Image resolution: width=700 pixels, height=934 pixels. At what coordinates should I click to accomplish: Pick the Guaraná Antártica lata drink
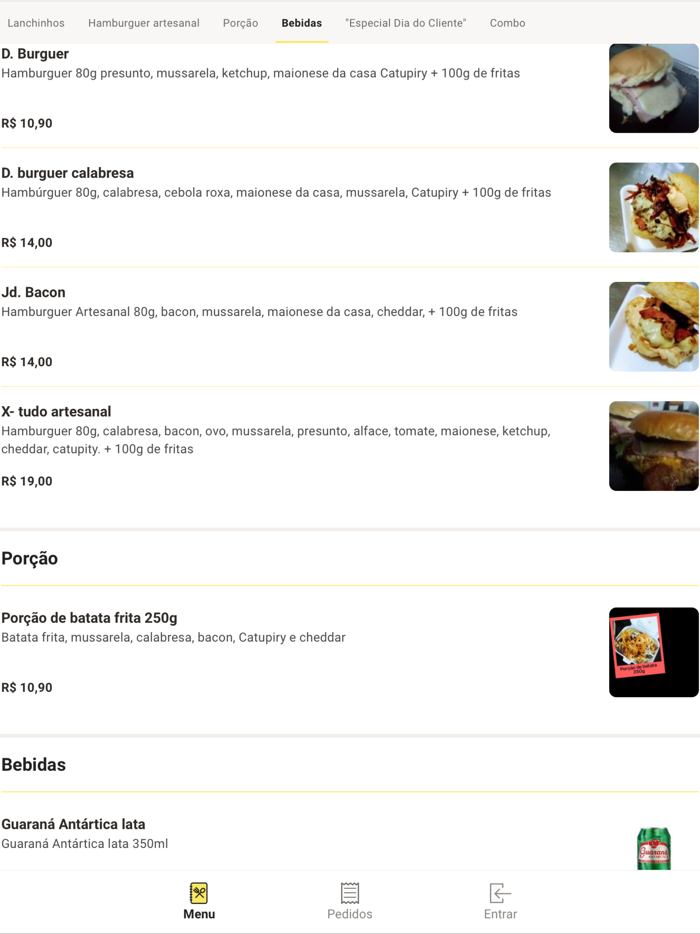pyautogui.click(x=300, y=838)
